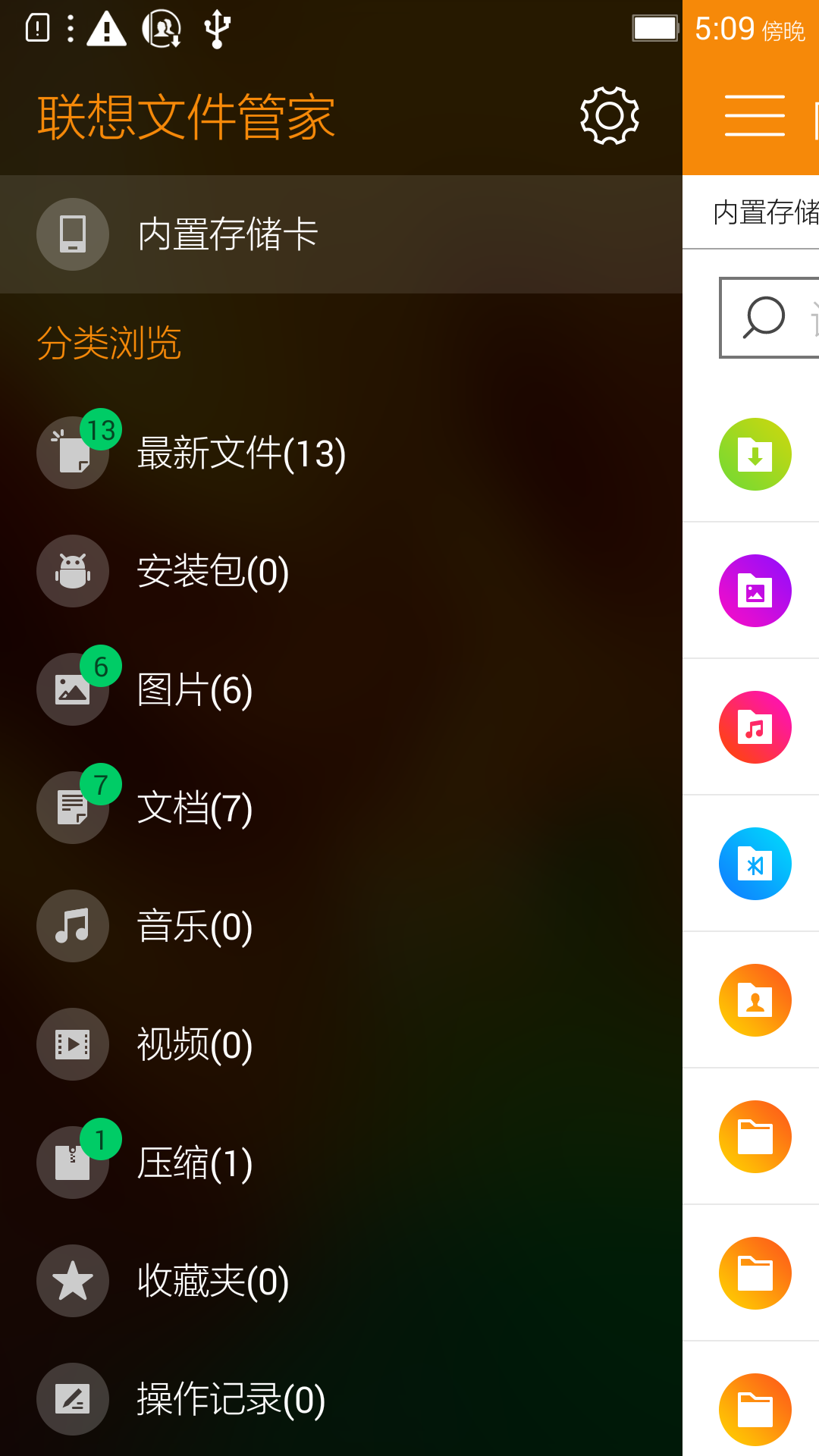Tap the search box with magnifier
819x1456 pixels.
[769, 318]
